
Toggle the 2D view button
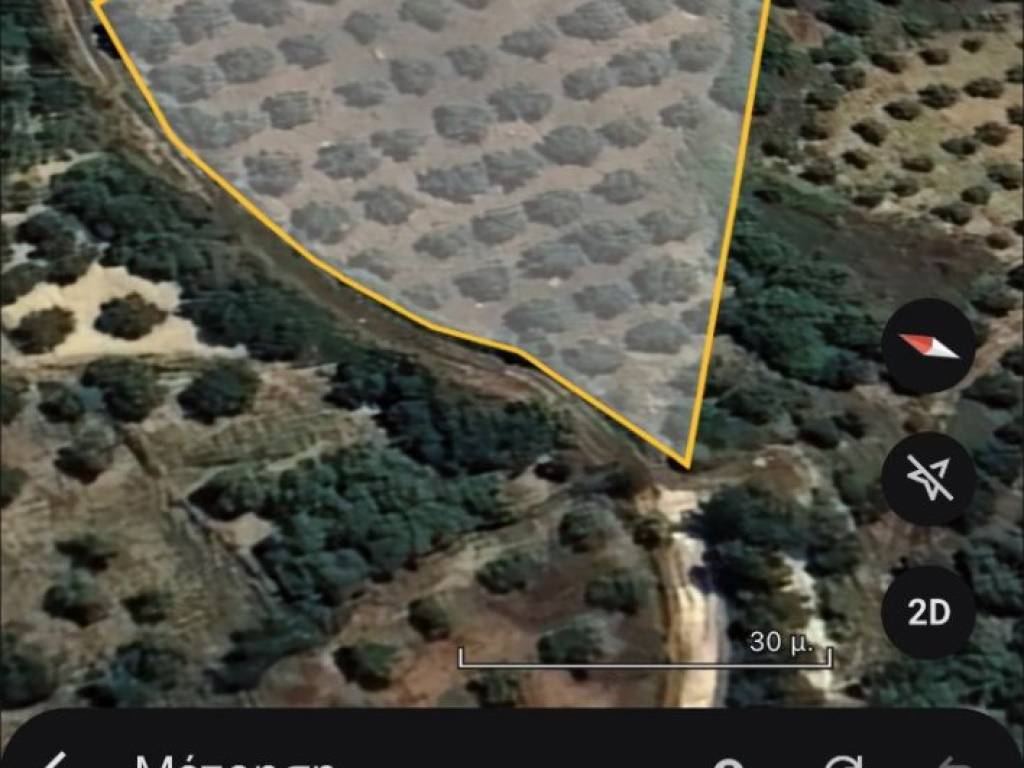(x=928, y=612)
